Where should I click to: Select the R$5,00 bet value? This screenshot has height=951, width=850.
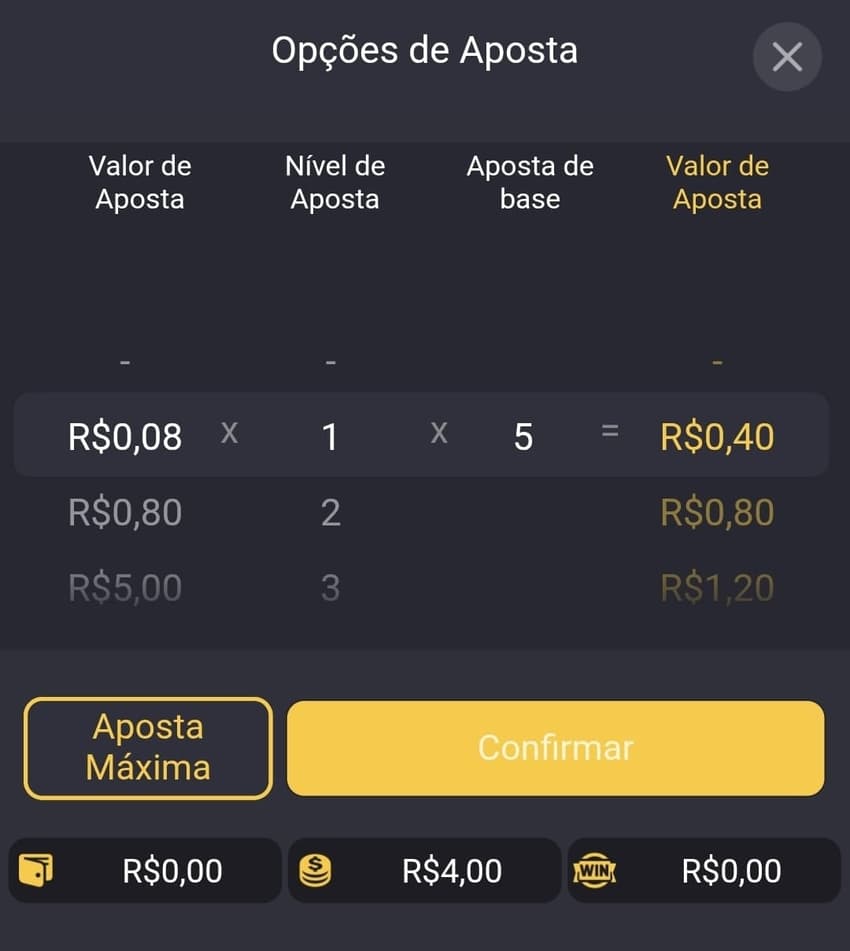pyautogui.click(x=124, y=587)
